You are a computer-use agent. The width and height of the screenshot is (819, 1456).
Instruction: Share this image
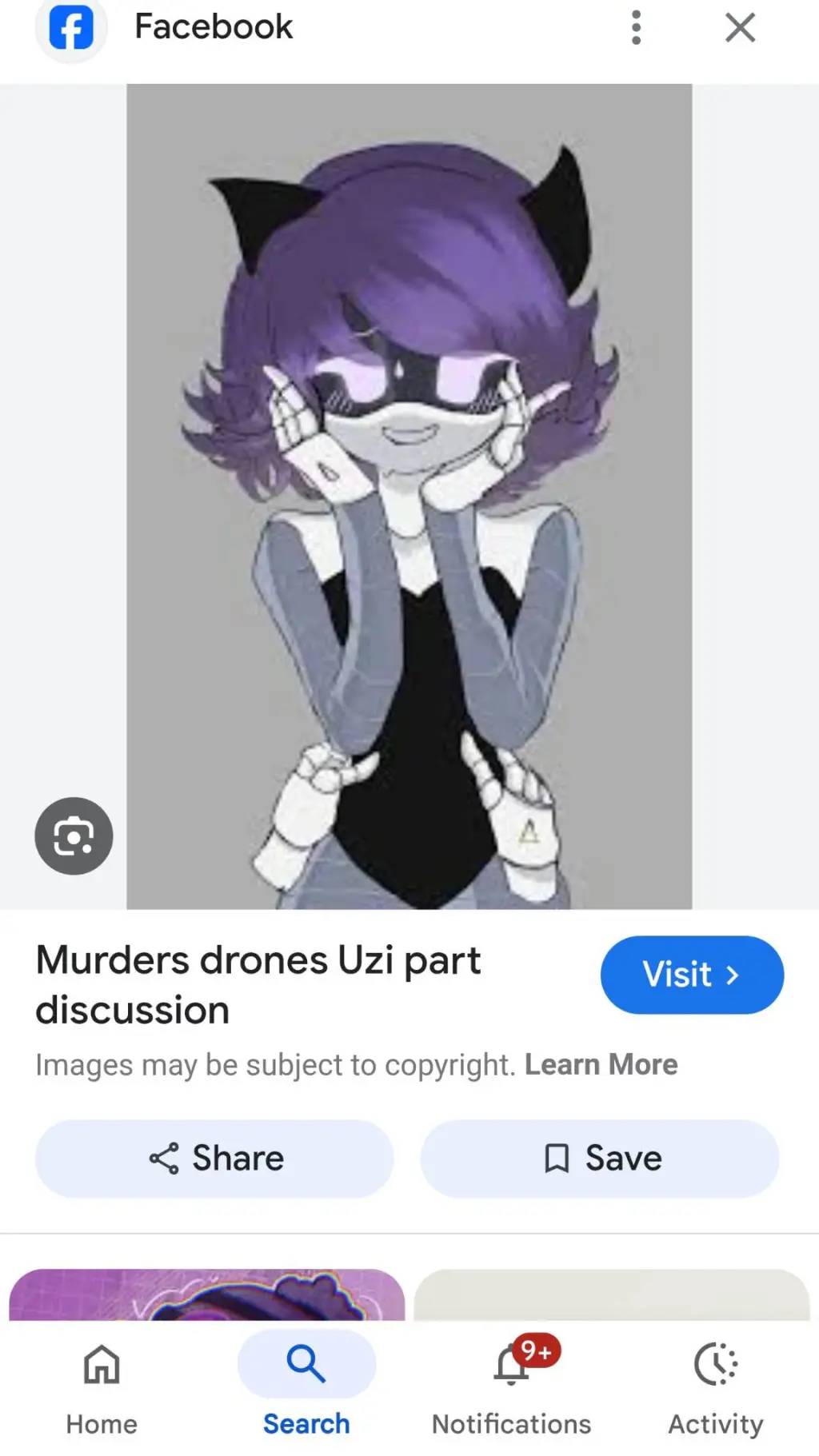click(214, 1158)
